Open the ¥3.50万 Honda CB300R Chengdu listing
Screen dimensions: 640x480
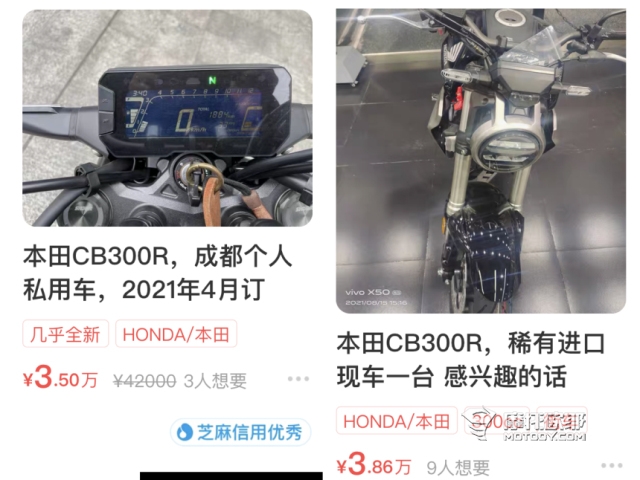tap(158, 272)
